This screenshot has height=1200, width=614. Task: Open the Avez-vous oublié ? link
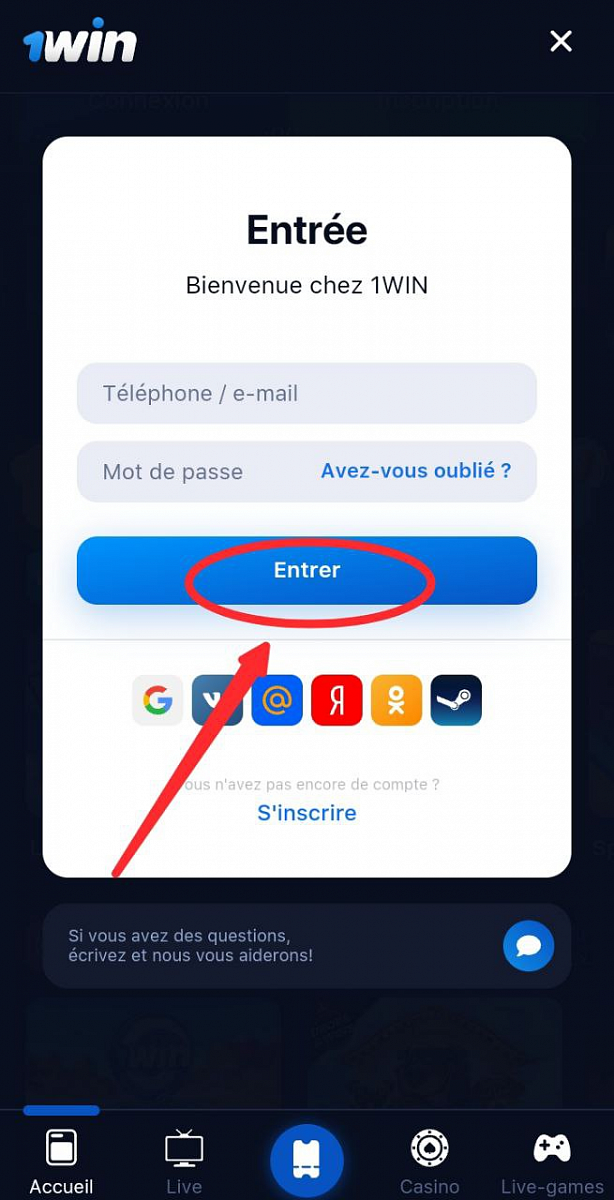click(416, 470)
